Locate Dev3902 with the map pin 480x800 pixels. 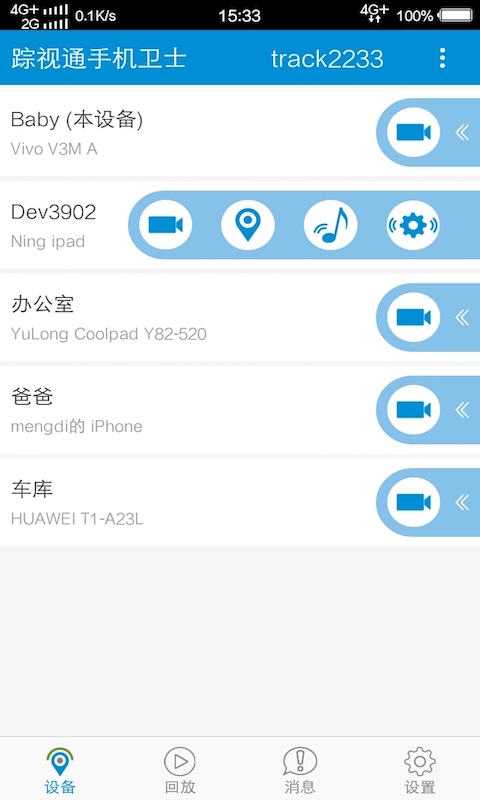[248, 225]
